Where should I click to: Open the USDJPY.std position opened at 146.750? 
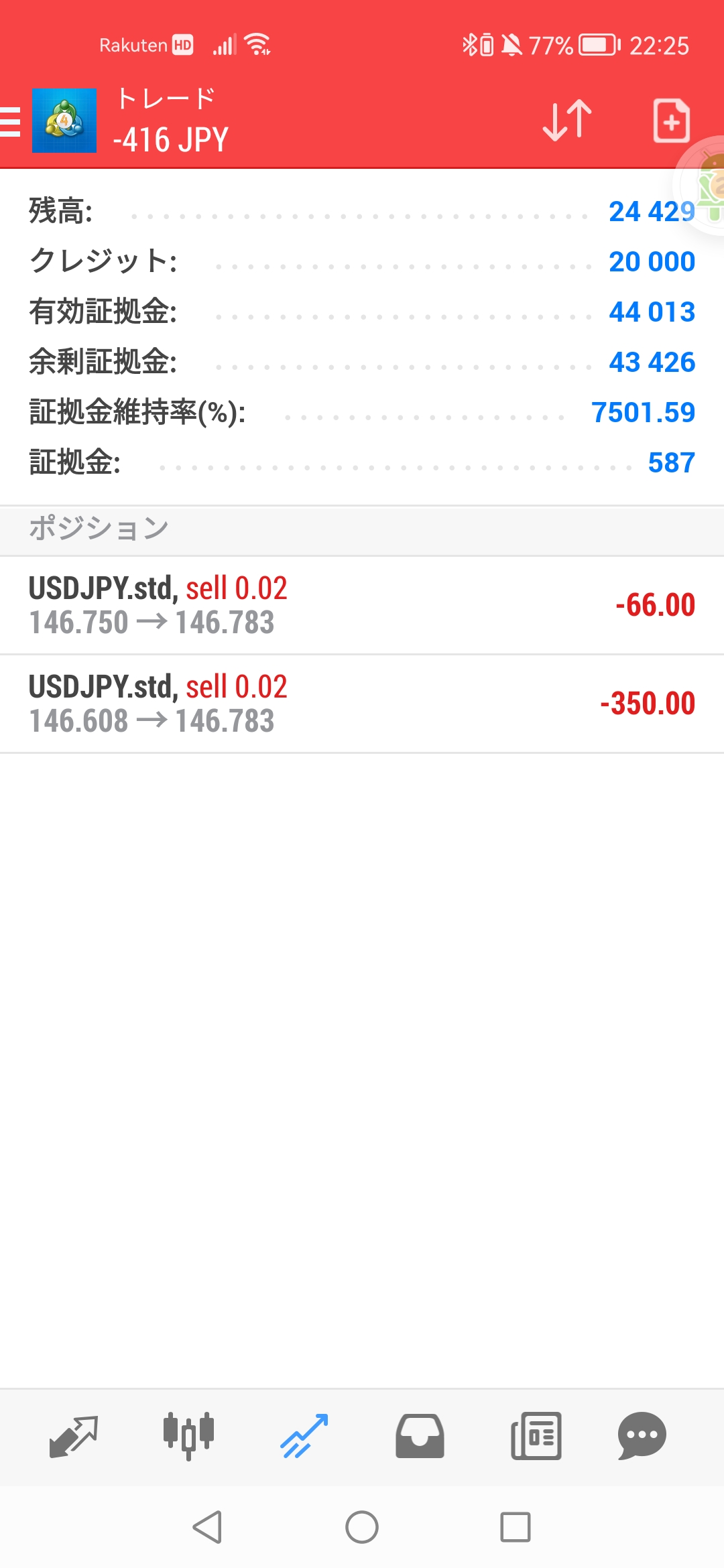click(x=362, y=605)
